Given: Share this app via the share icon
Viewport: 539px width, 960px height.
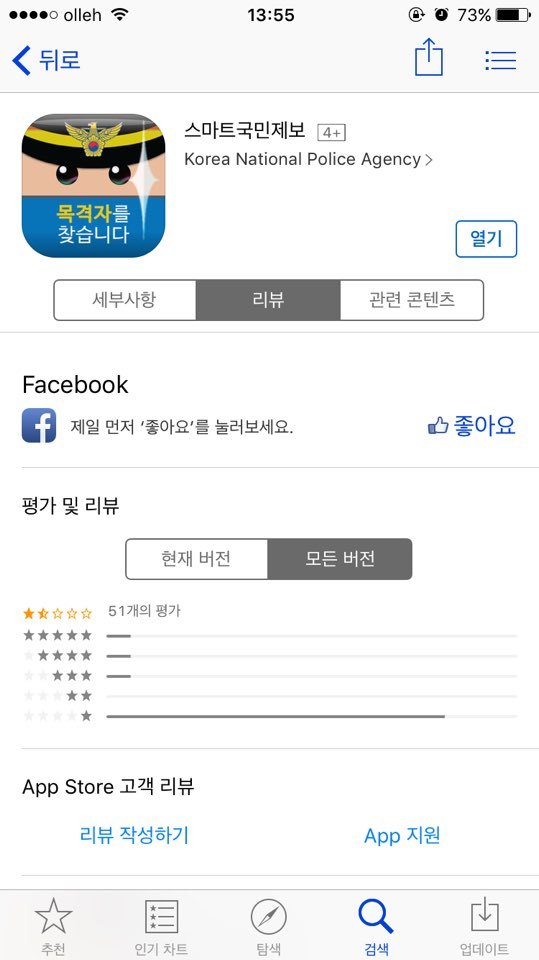Looking at the screenshot, I should (429, 57).
